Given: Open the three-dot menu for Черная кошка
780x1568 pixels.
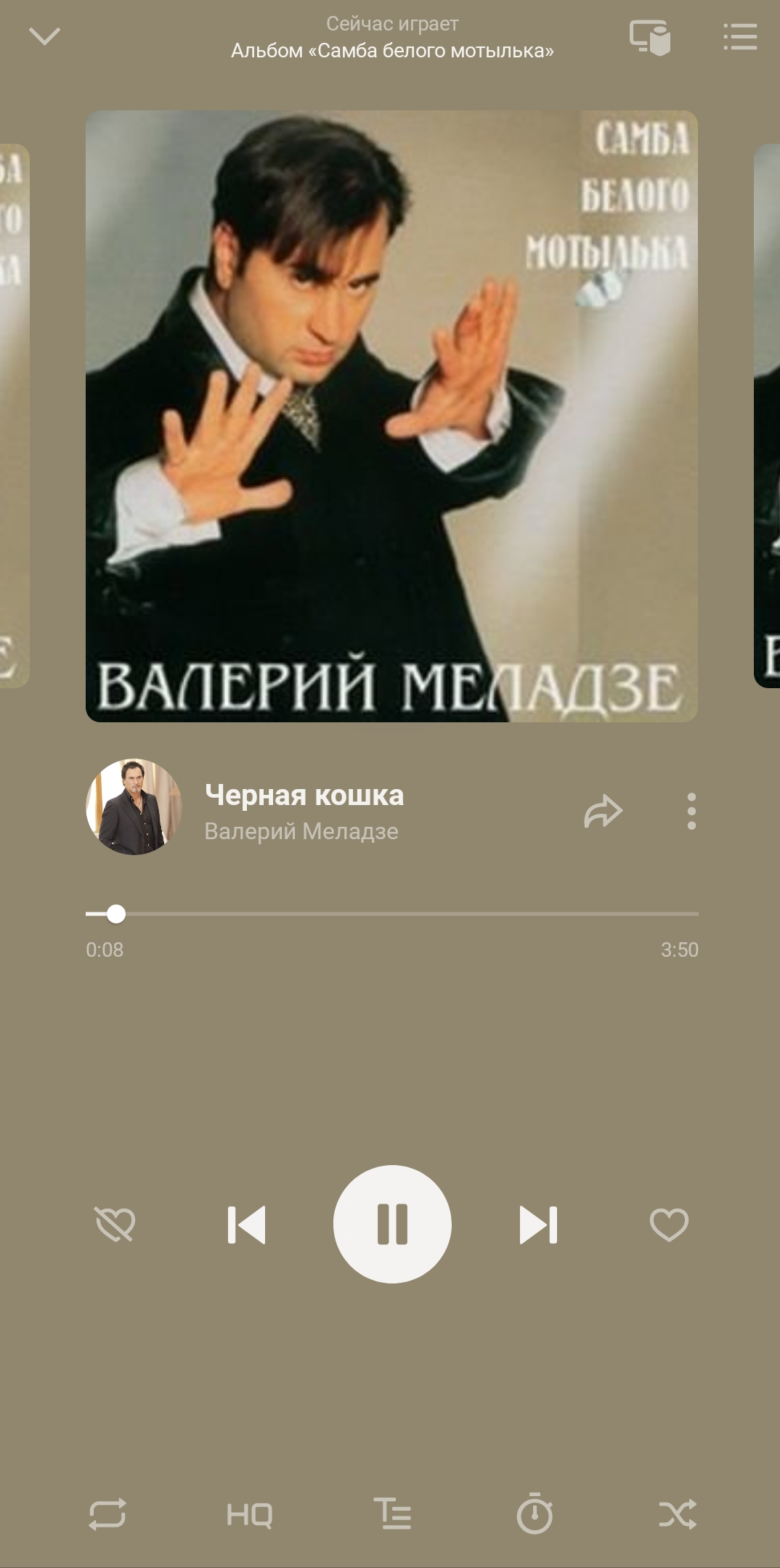Looking at the screenshot, I should (691, 811).
